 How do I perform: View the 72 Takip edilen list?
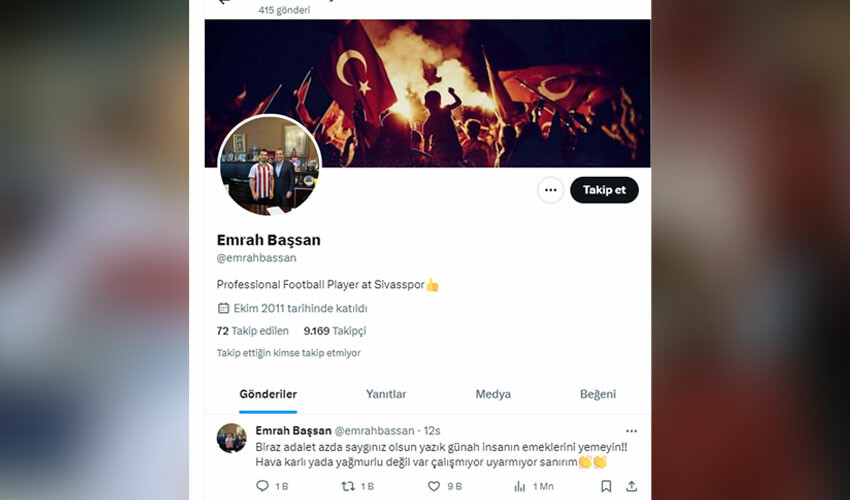[x=252, y=331]
